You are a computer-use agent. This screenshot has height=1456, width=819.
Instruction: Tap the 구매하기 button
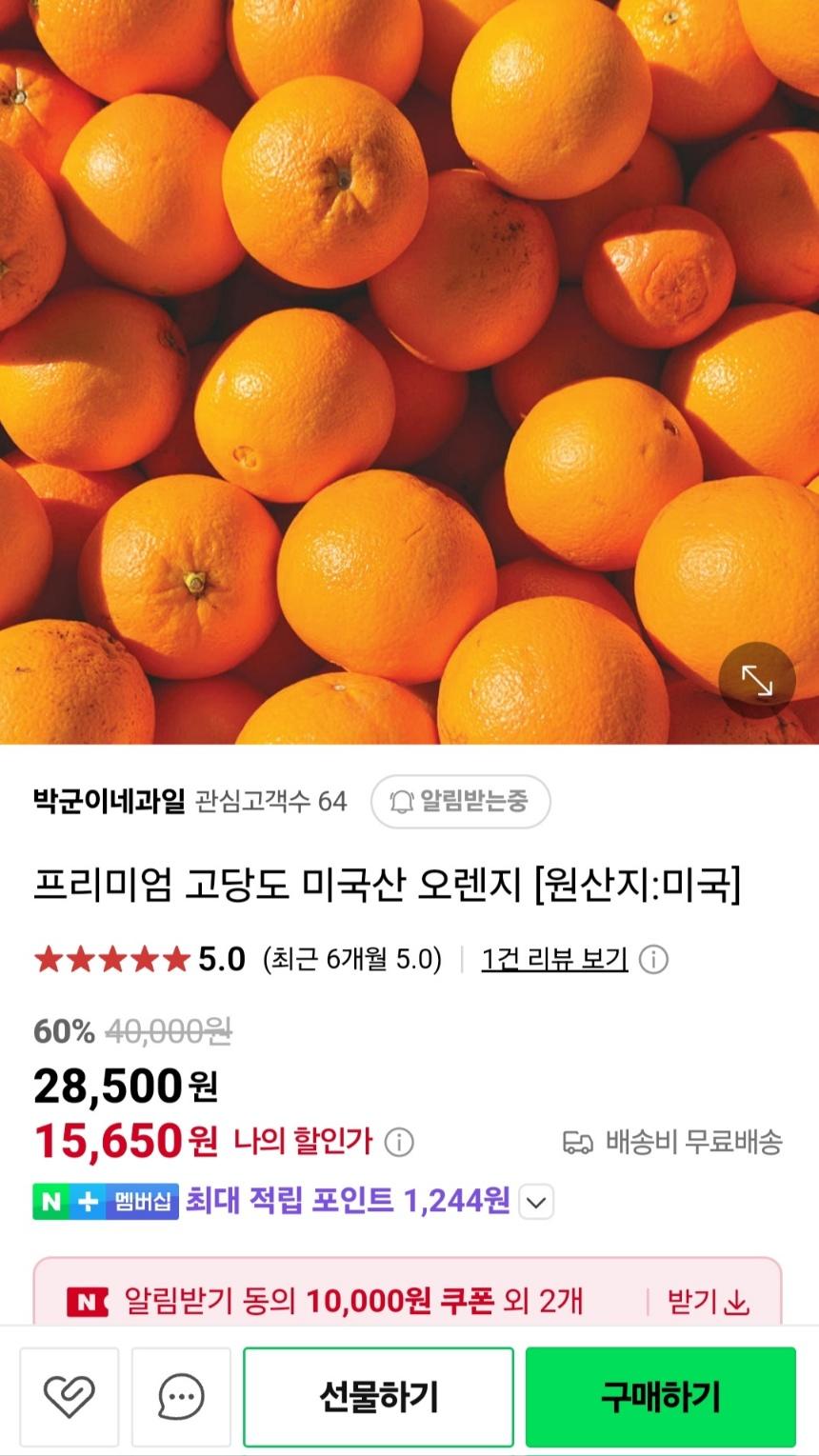click(660, 1397)
